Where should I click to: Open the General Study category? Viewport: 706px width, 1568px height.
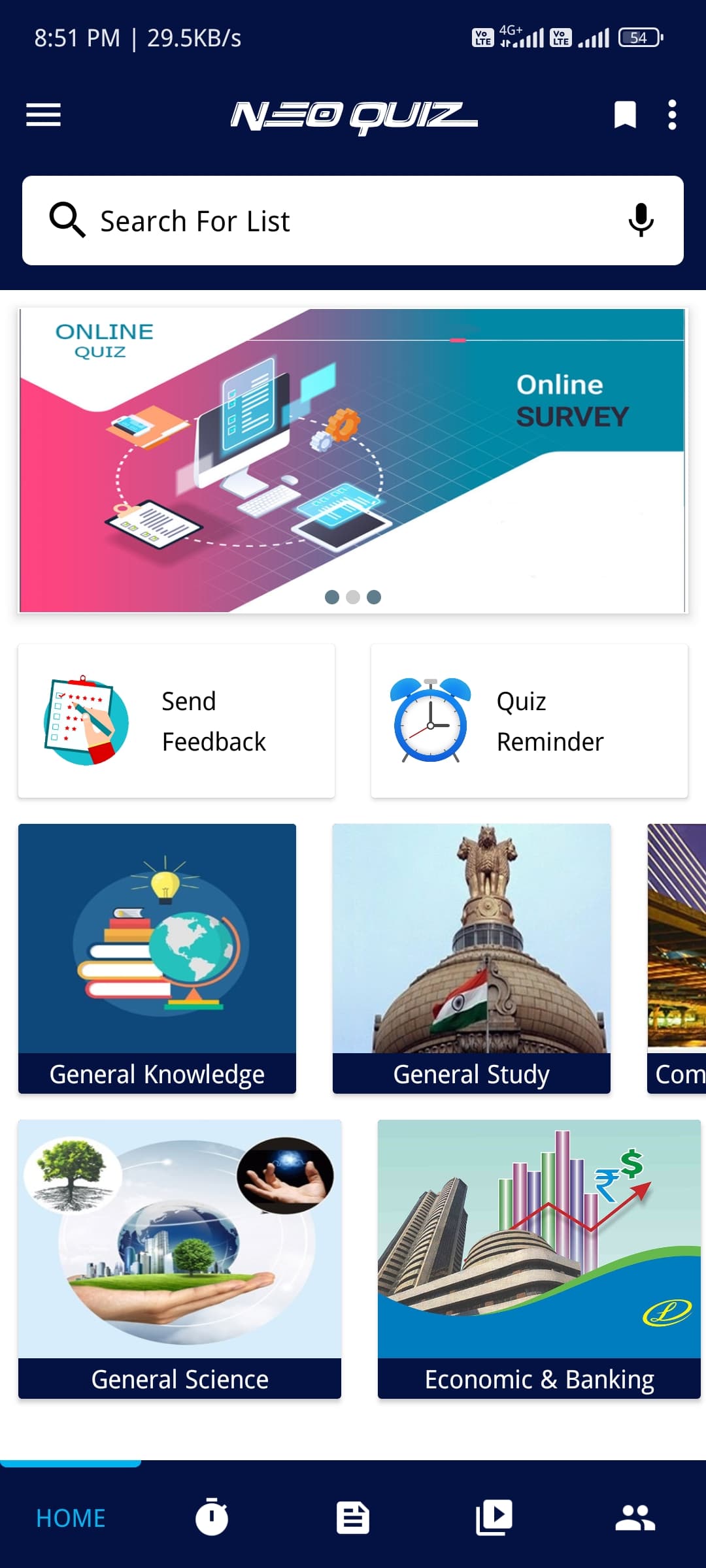(471, 958)
